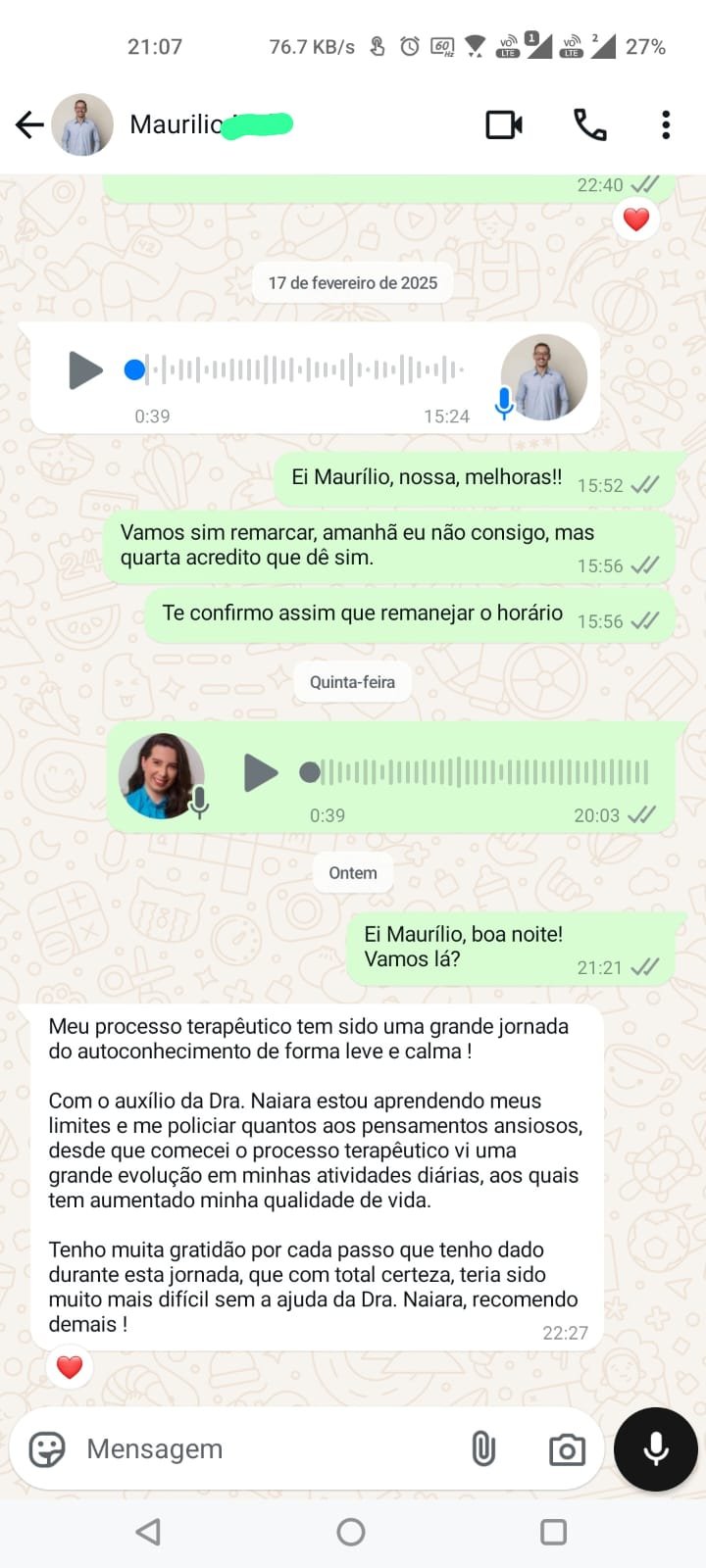
Task: Open the chat overflow menu
Action: 666,124
